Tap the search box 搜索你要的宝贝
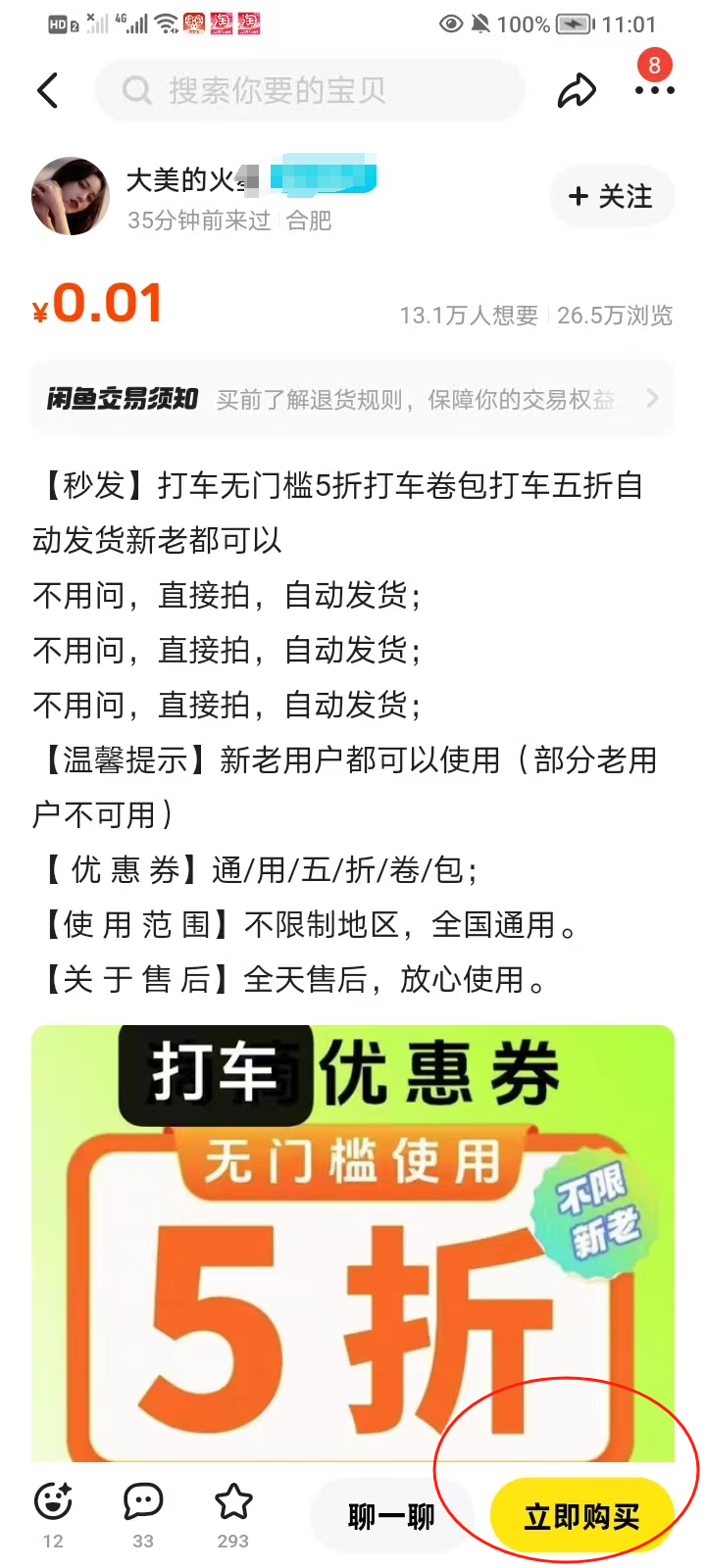Screen dimensions: 706x1568 [x=310, y=90]
